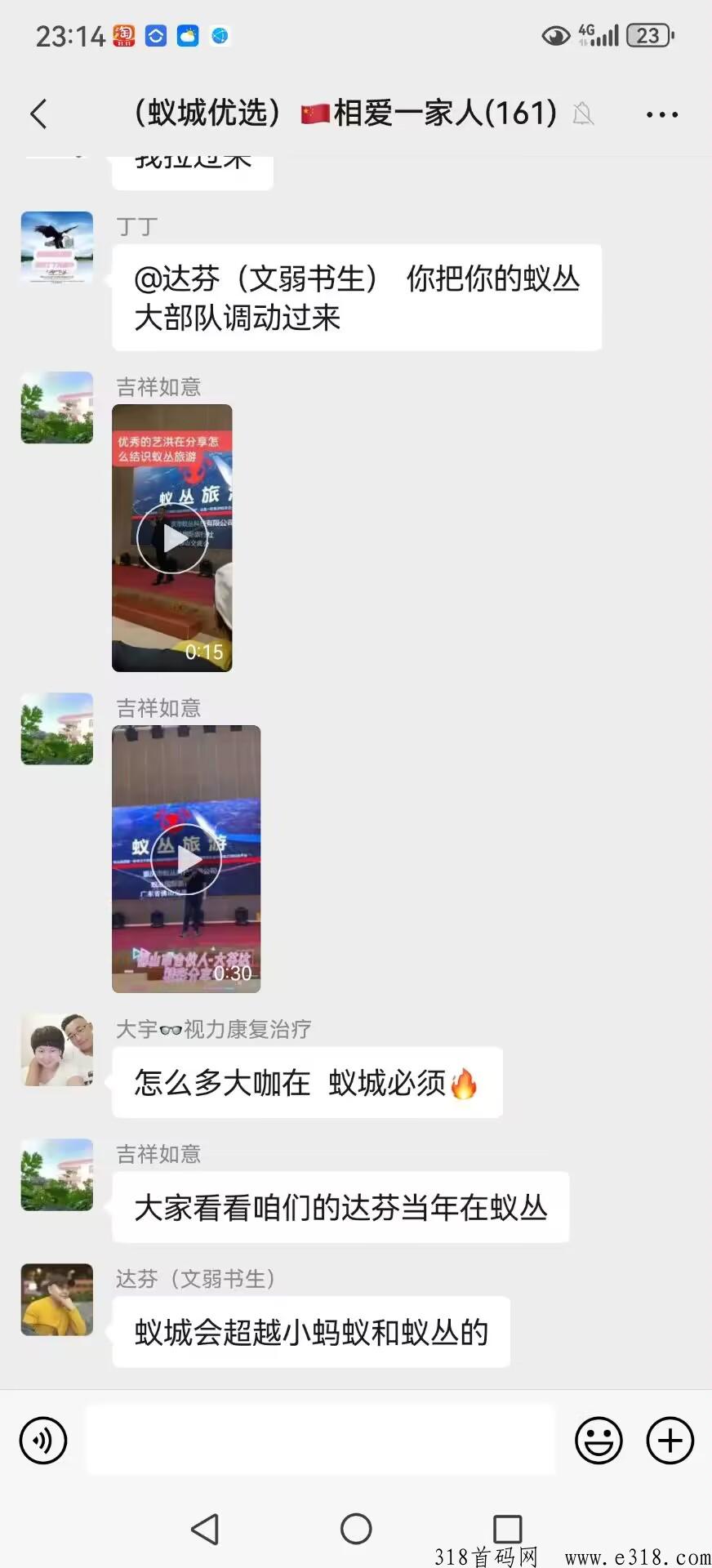Open system recent apps
Screen dimensions: 712x1568
tap(507, 1529)
